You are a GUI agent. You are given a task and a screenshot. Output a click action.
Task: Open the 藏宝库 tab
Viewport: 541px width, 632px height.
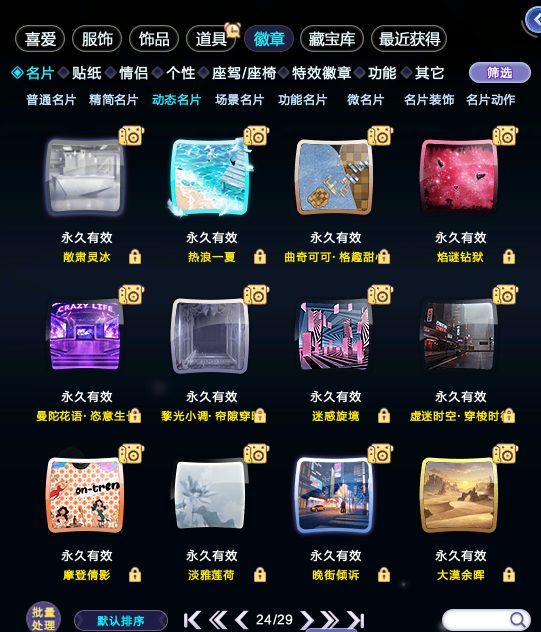coord(331,39)
